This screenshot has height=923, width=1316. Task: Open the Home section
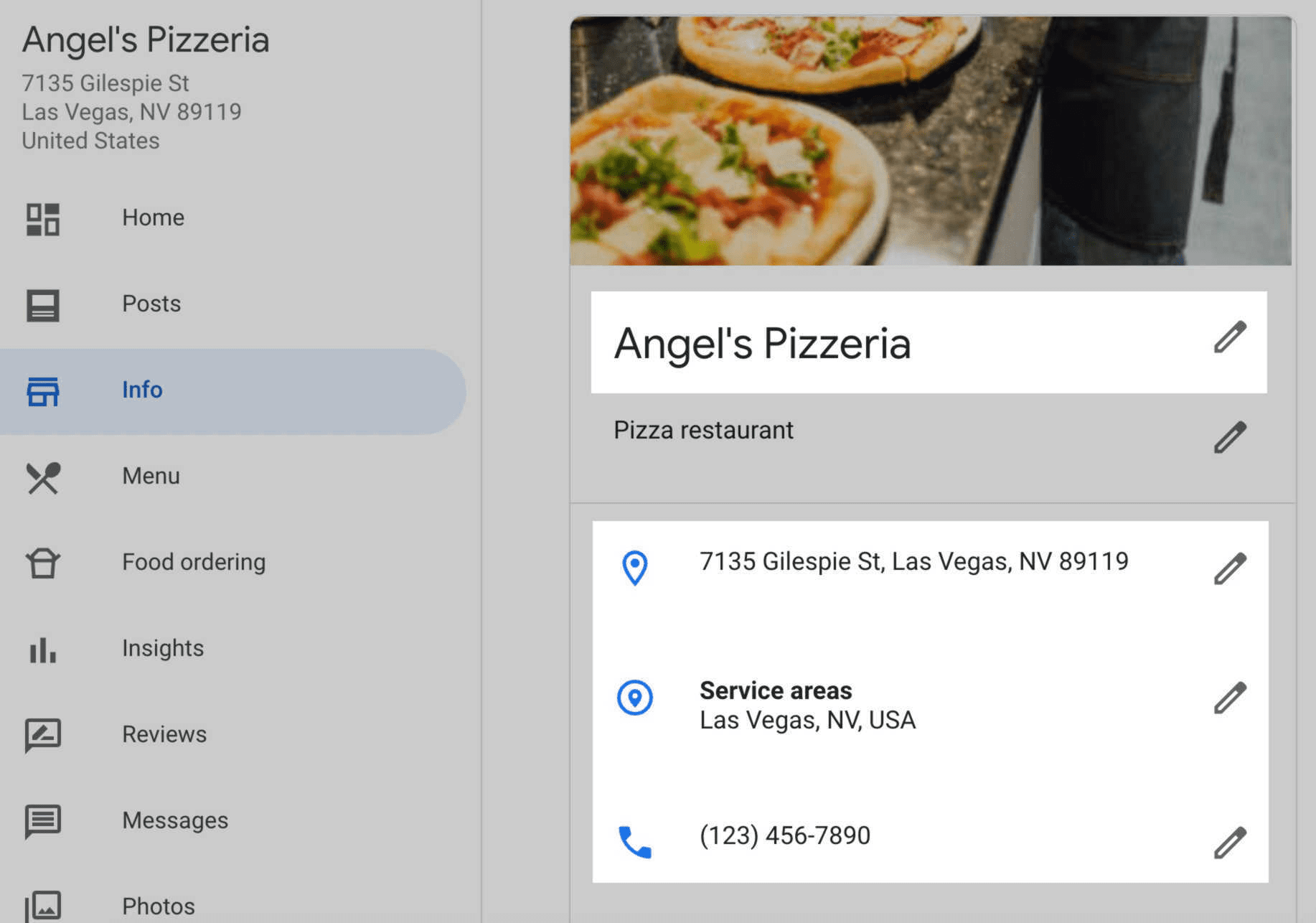[x=152, y=218]
